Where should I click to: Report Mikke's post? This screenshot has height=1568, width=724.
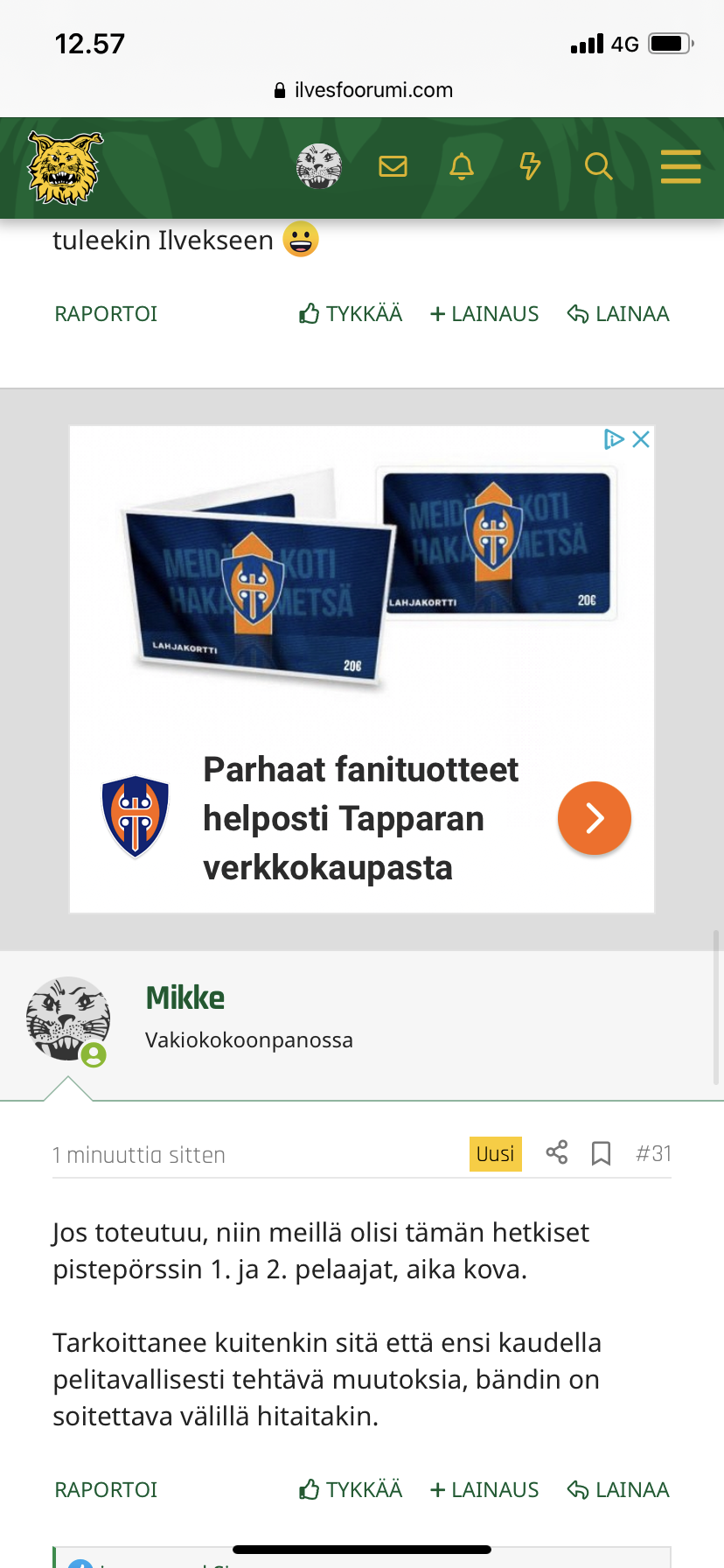click(x=106, y=1490)
